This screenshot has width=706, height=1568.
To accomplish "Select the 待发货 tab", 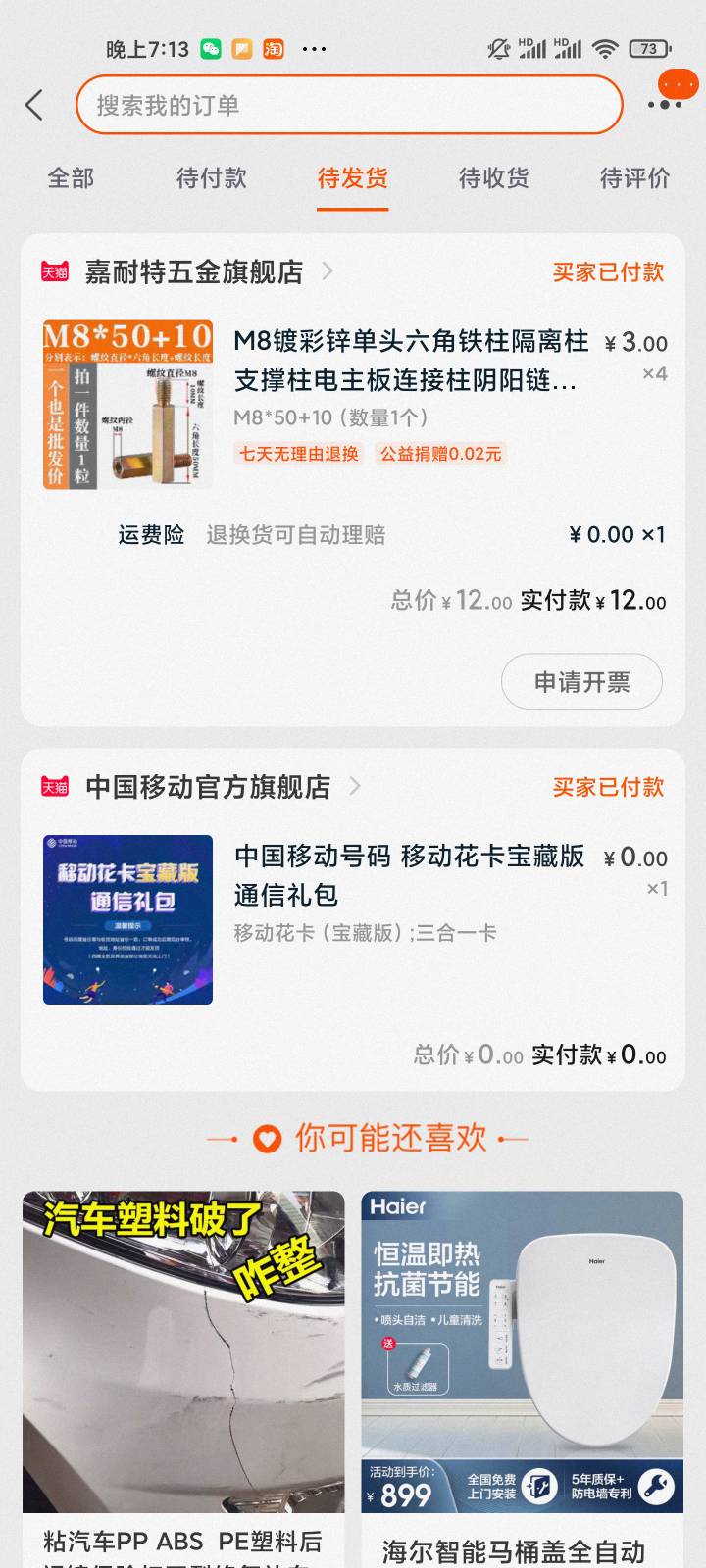I will [352, 178].
